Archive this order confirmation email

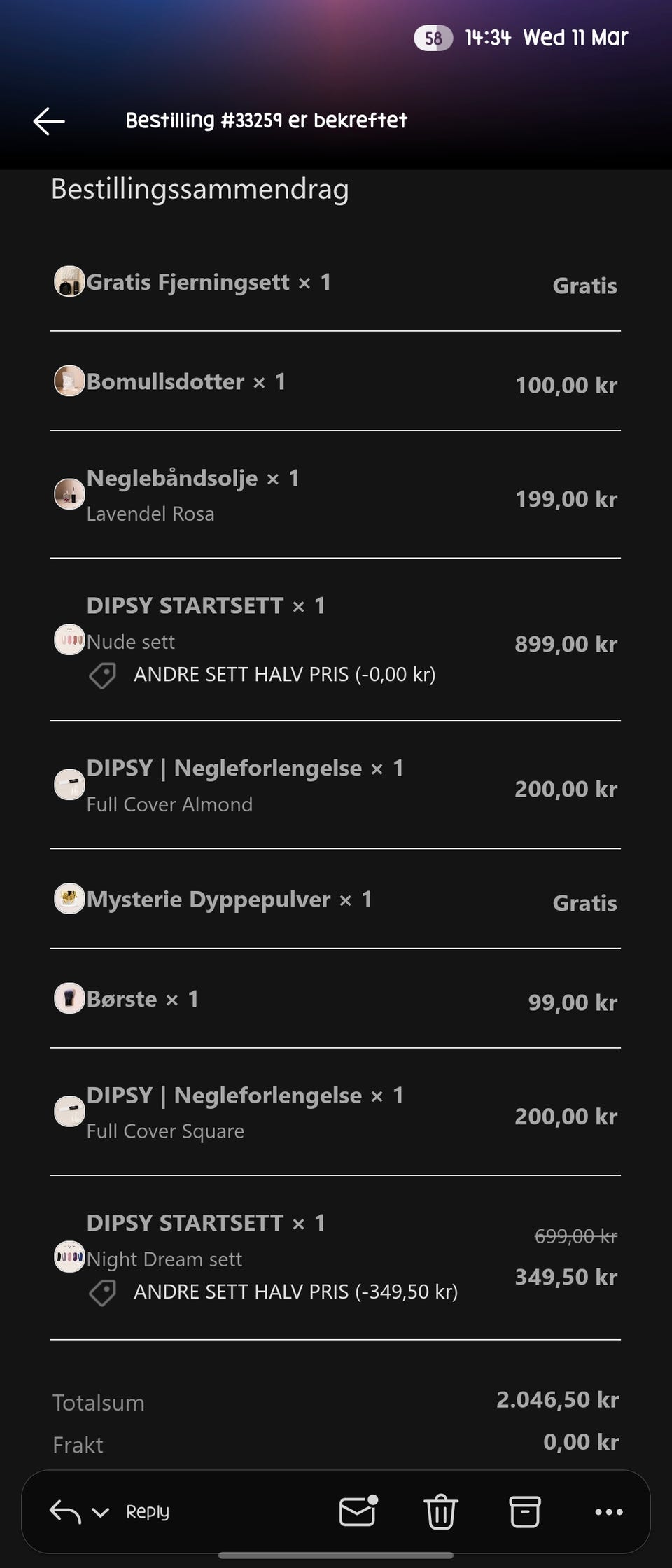[x=524, y=1511]
